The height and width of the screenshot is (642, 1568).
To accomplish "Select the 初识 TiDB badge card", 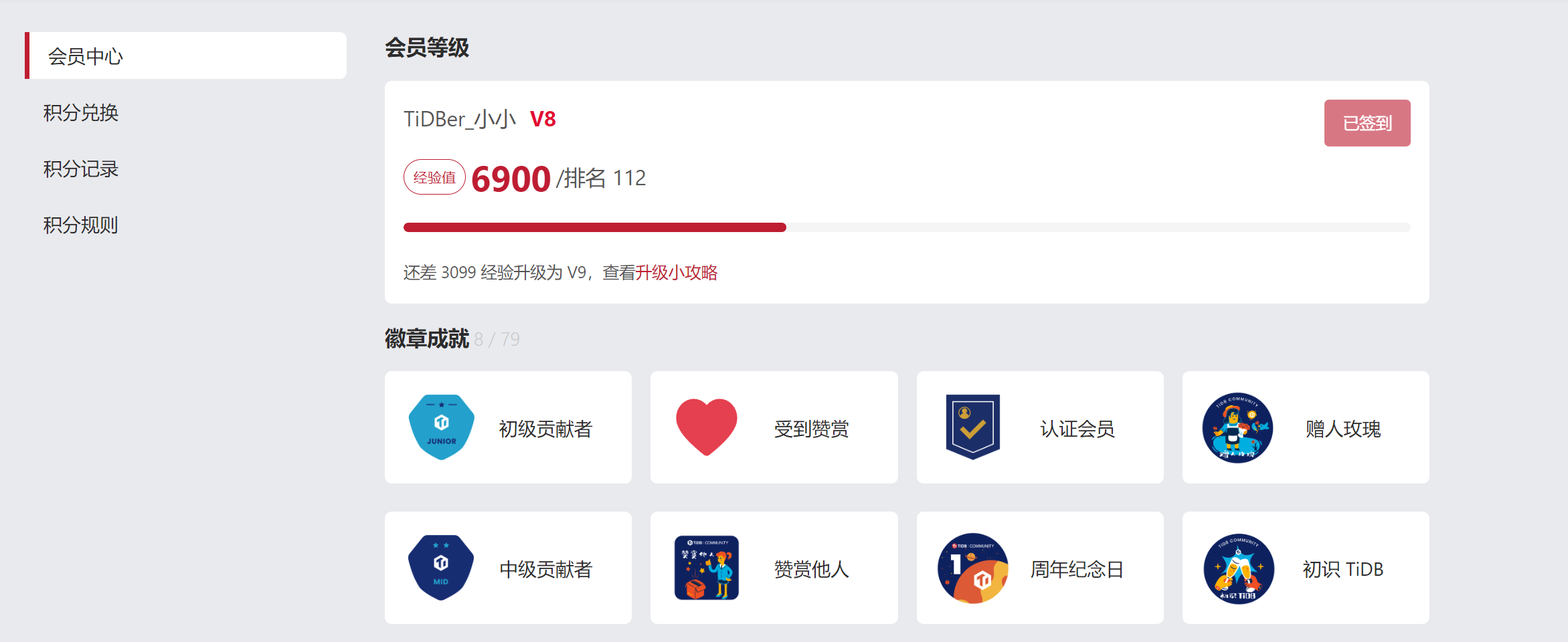I will point(1306,568).
